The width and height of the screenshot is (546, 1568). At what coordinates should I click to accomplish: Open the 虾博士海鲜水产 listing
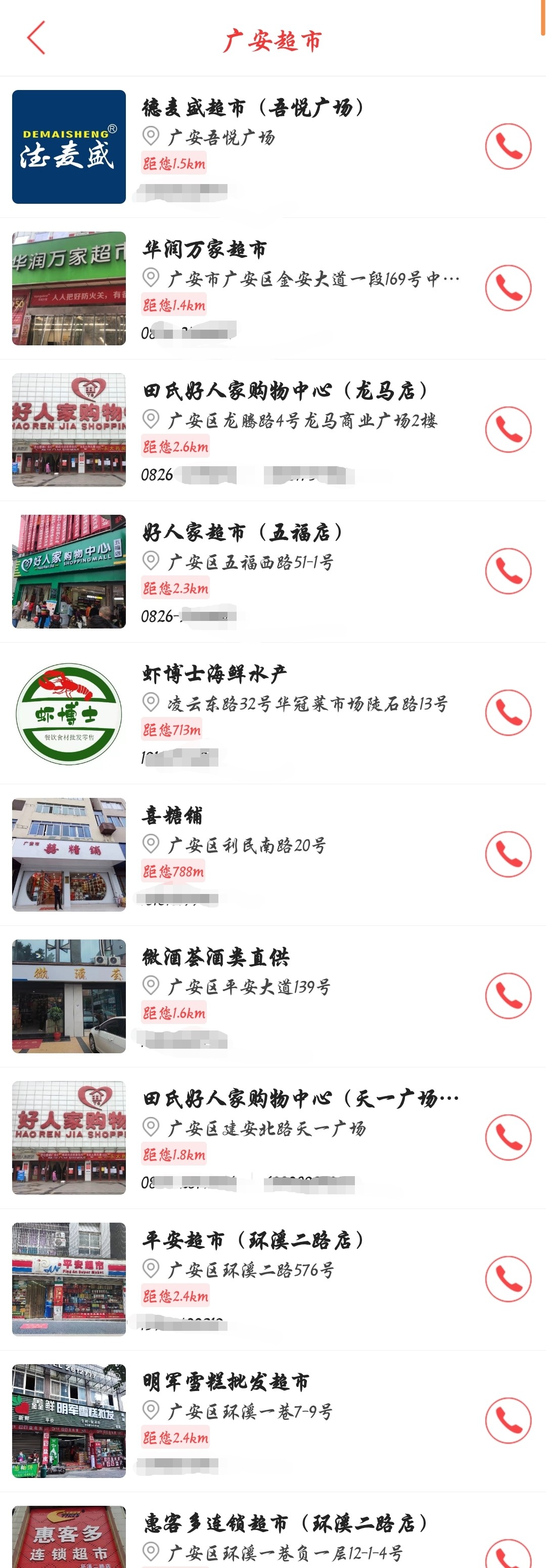pyautogui.click(x=214, y=674)
